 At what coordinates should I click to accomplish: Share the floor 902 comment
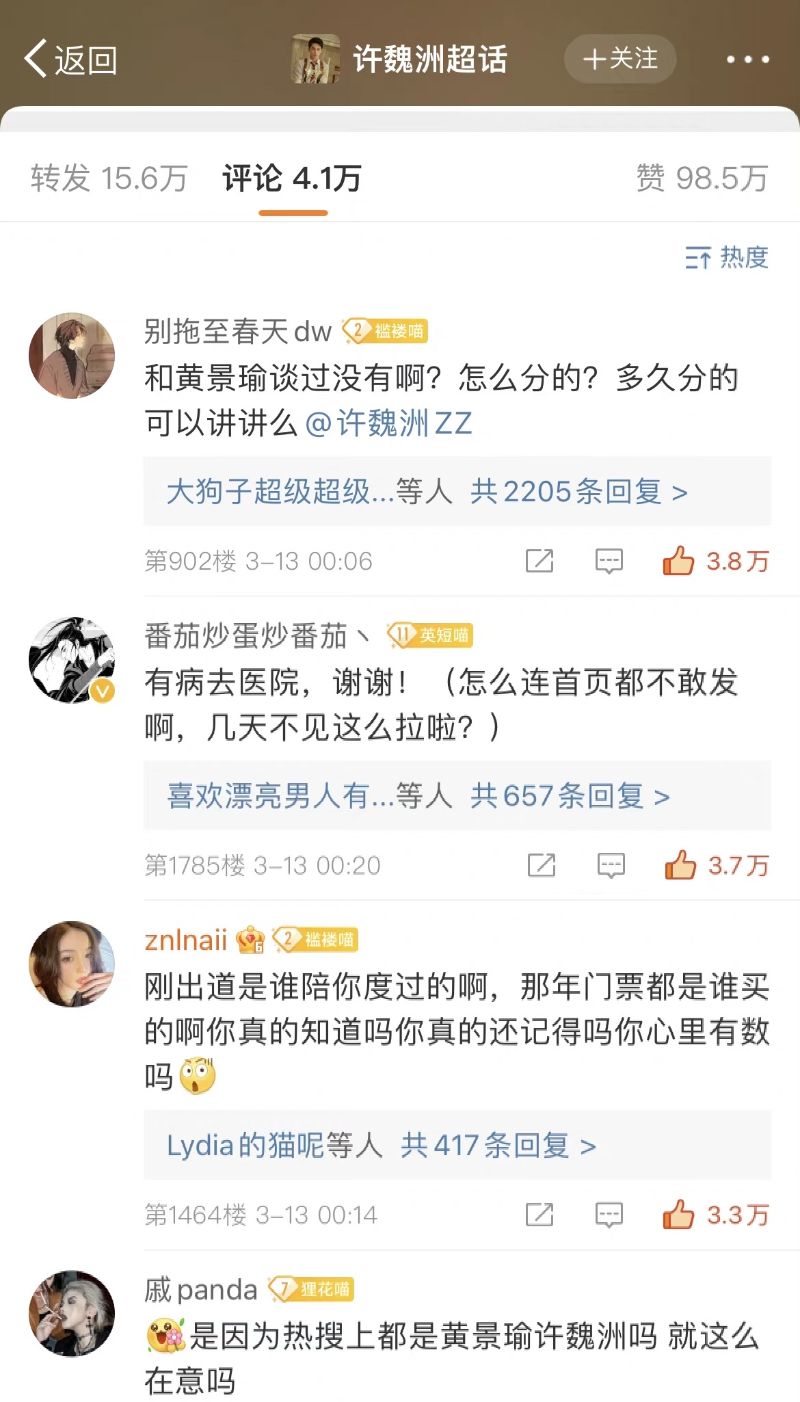[540, 561]
